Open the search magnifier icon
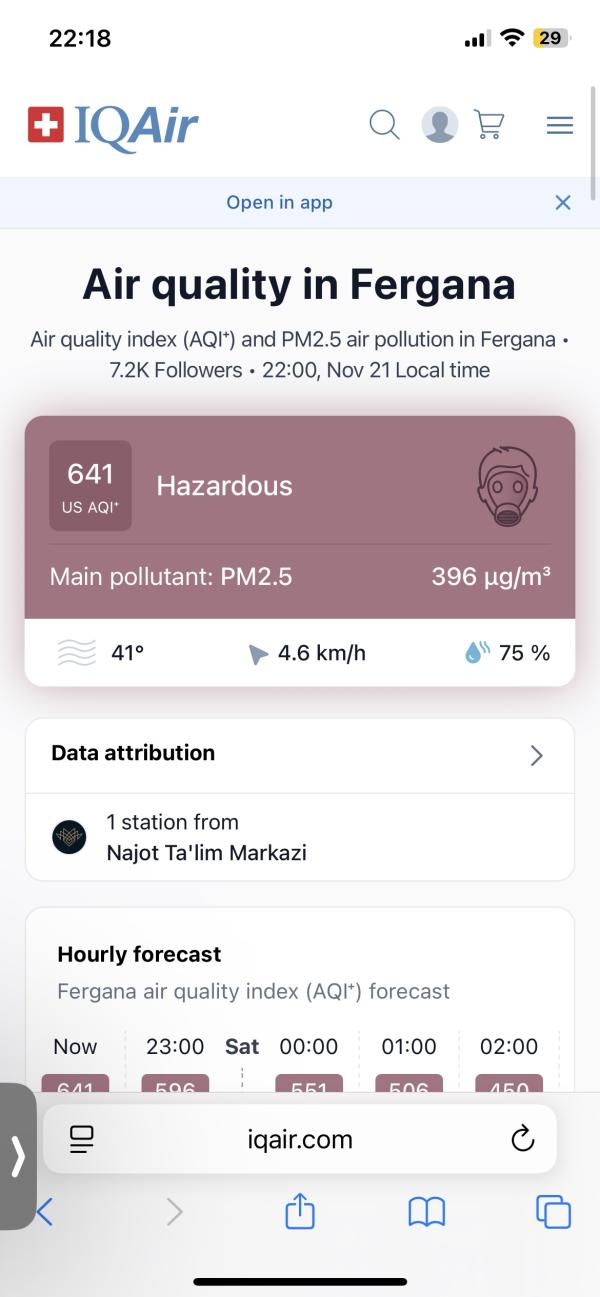This screenshot has height=1297, width=600. click(384, 125)
